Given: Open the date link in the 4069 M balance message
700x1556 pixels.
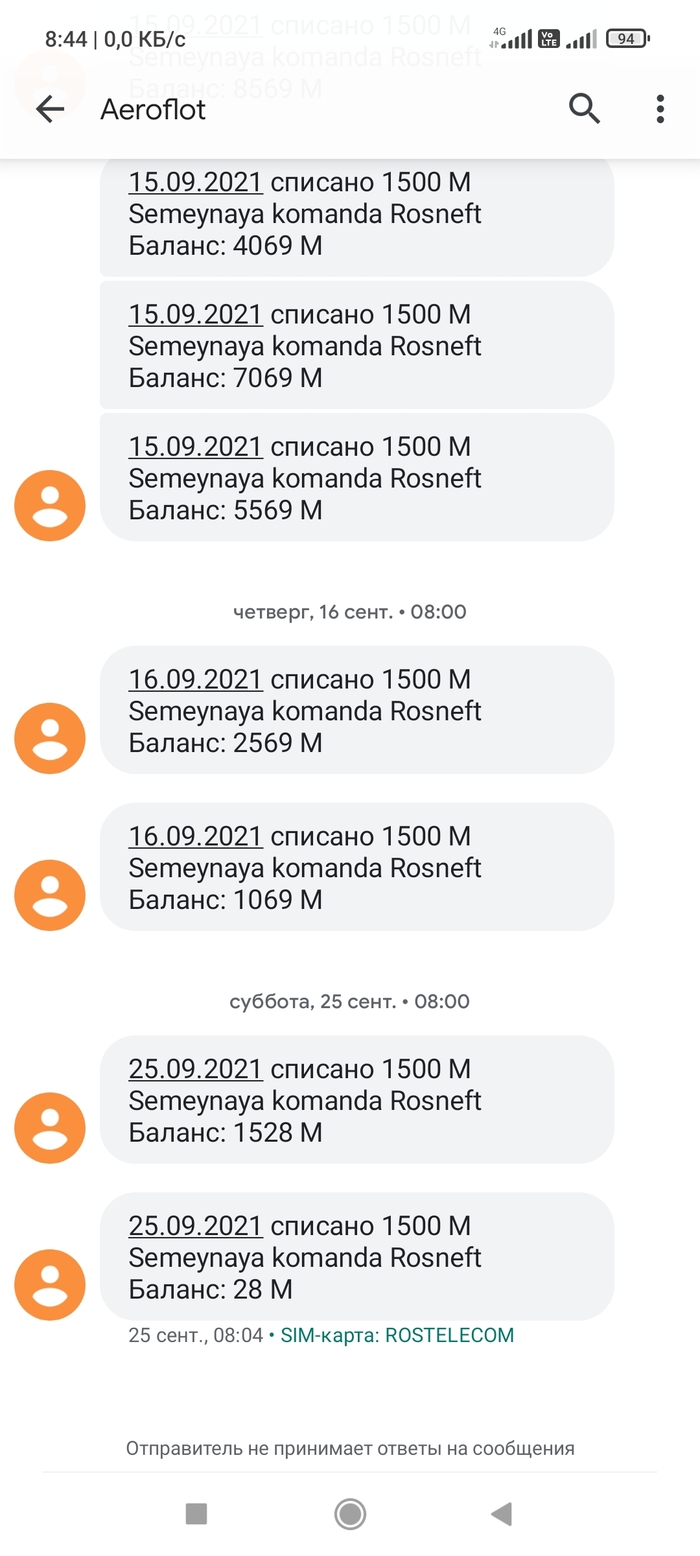Looking at the screenshot, I should (x=195, y=182).
